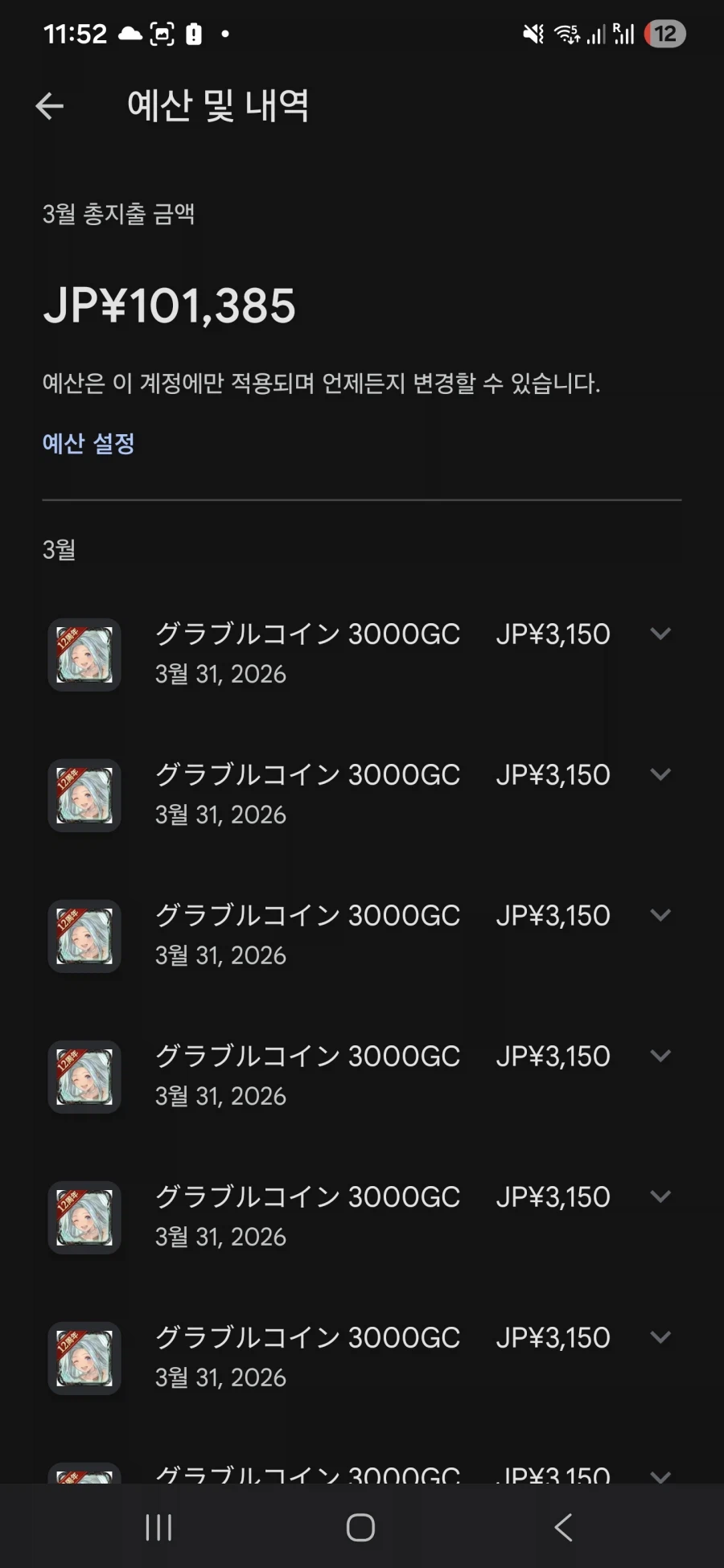This screenshot has height=1568, width=724.
Task: Tap the Granblue app icon on the first purchase
Action: (x=84, y=654)
